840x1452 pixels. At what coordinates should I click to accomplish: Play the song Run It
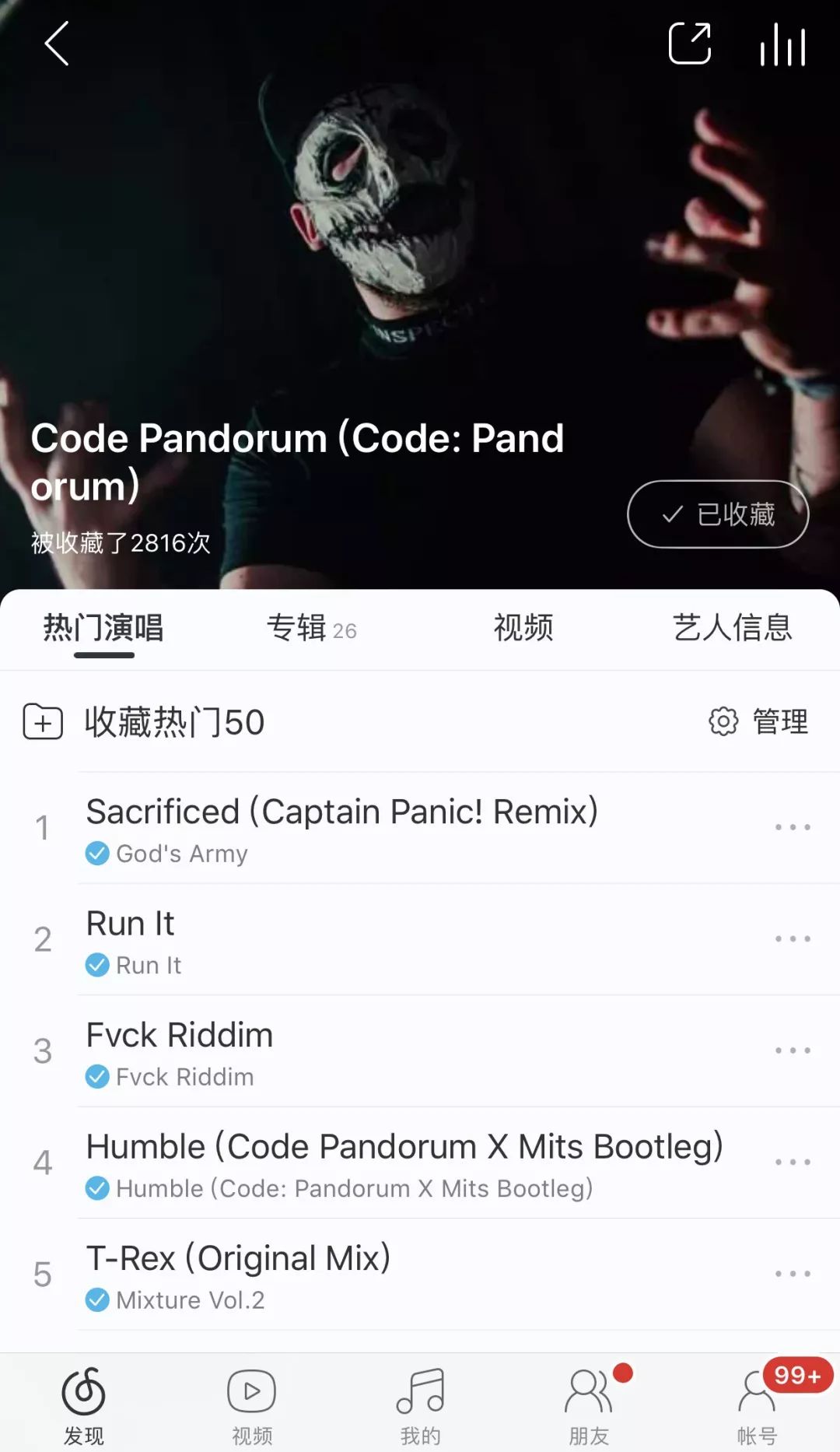[x=233, y=940]
